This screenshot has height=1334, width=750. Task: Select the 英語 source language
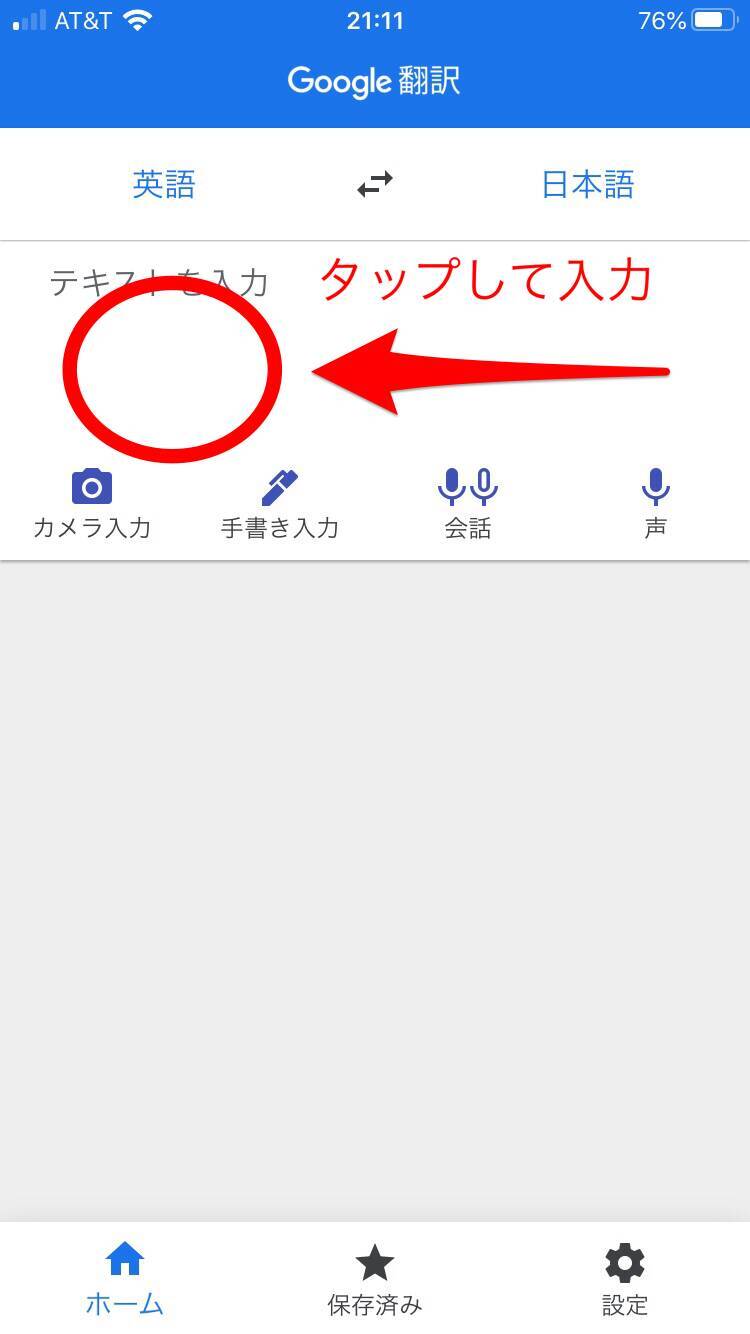click(x=164, y=185)
